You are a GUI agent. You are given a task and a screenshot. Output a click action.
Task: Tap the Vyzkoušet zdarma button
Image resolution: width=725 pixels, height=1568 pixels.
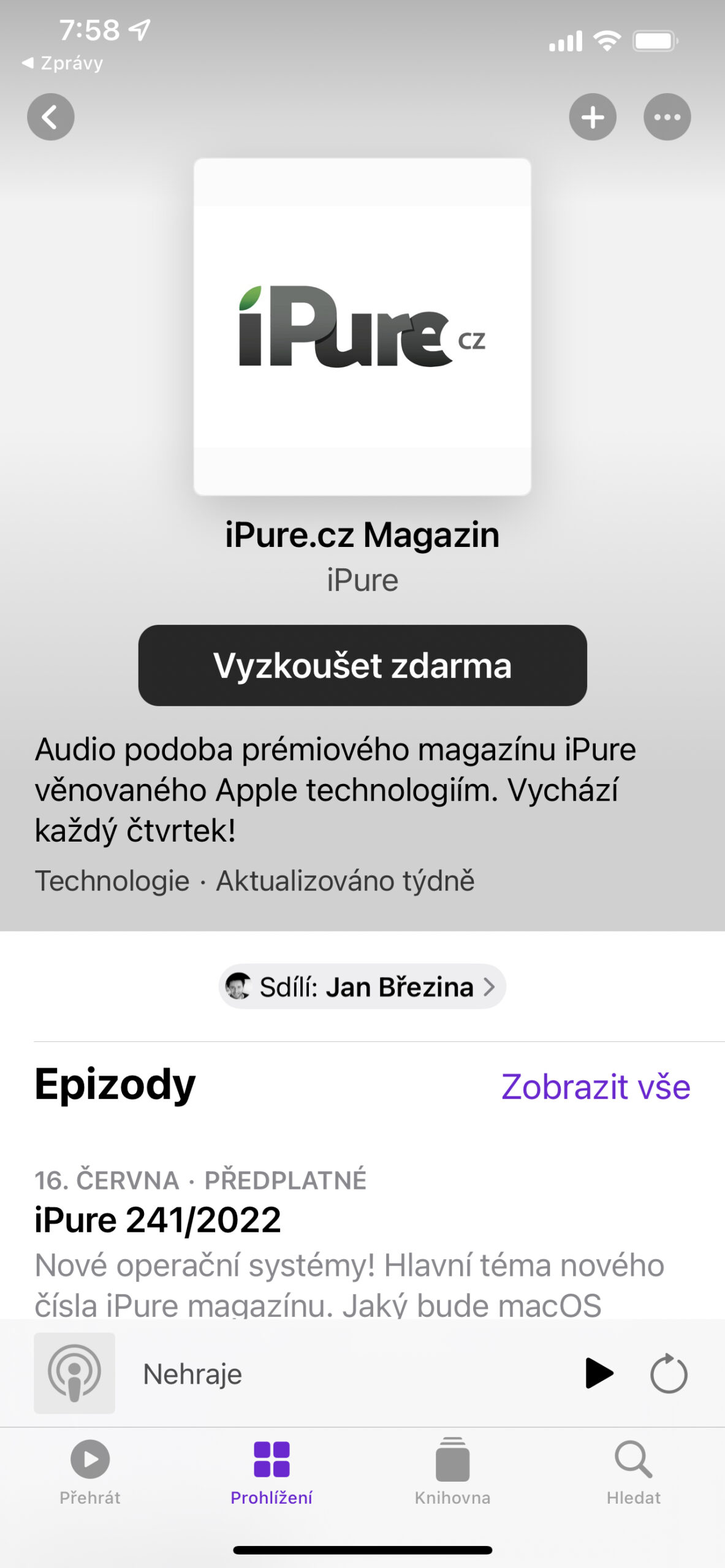(362, 665)
